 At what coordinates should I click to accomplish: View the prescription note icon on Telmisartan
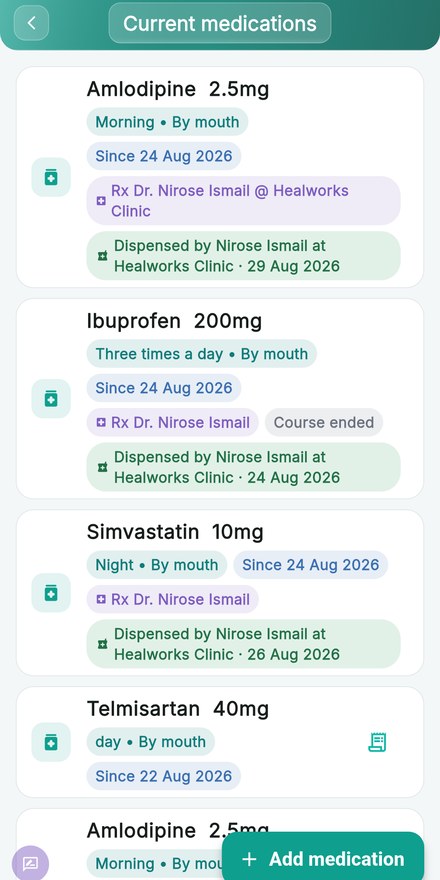pos(377,742)
